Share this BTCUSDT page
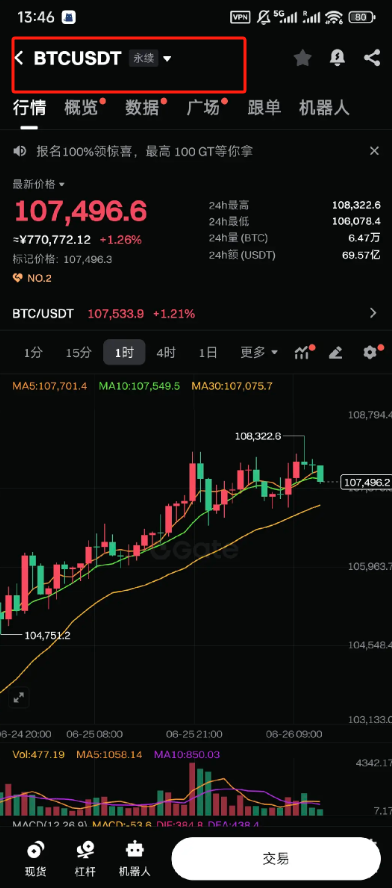 (372, 58)
